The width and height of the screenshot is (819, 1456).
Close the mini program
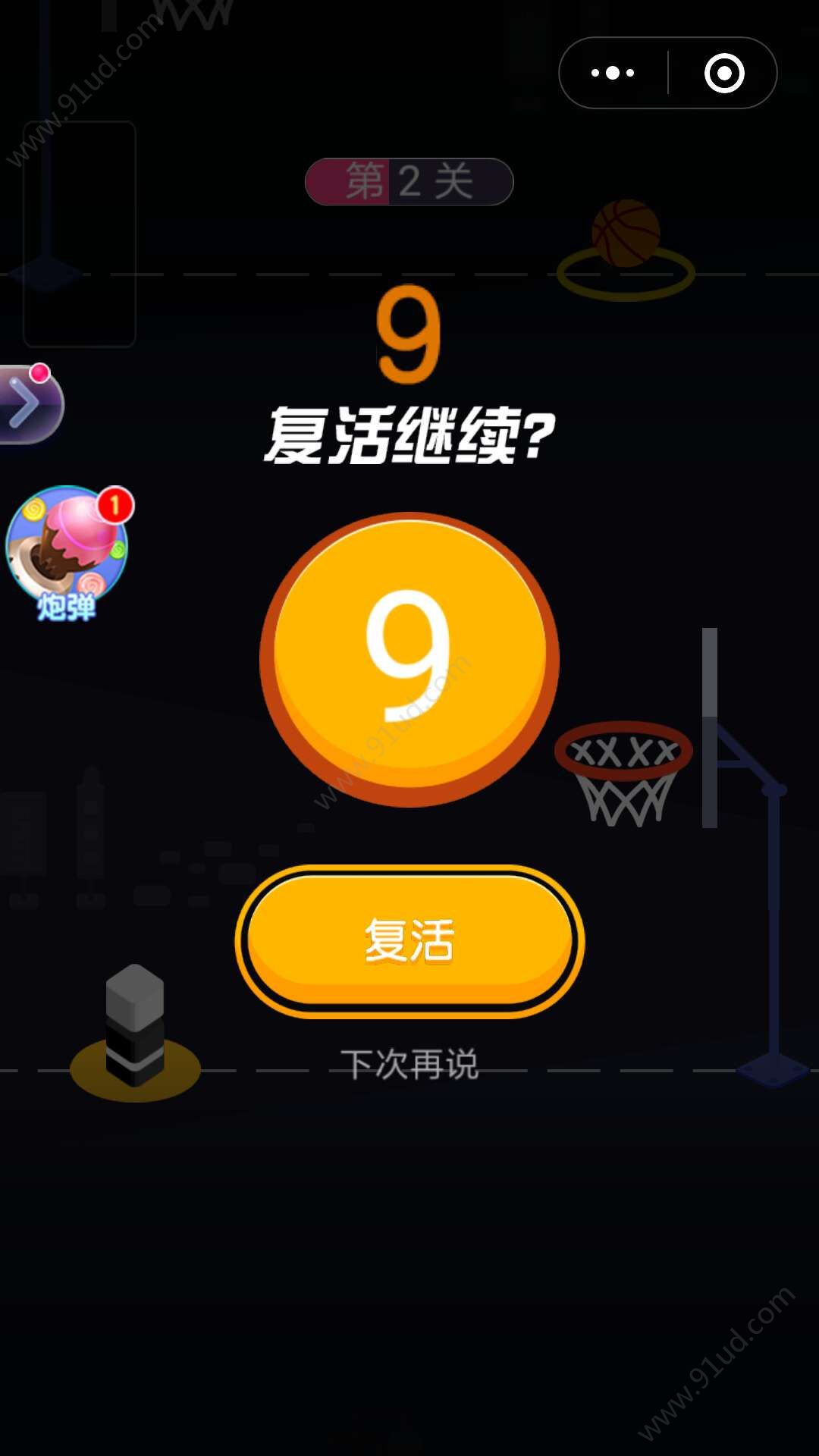coord(723,73)
